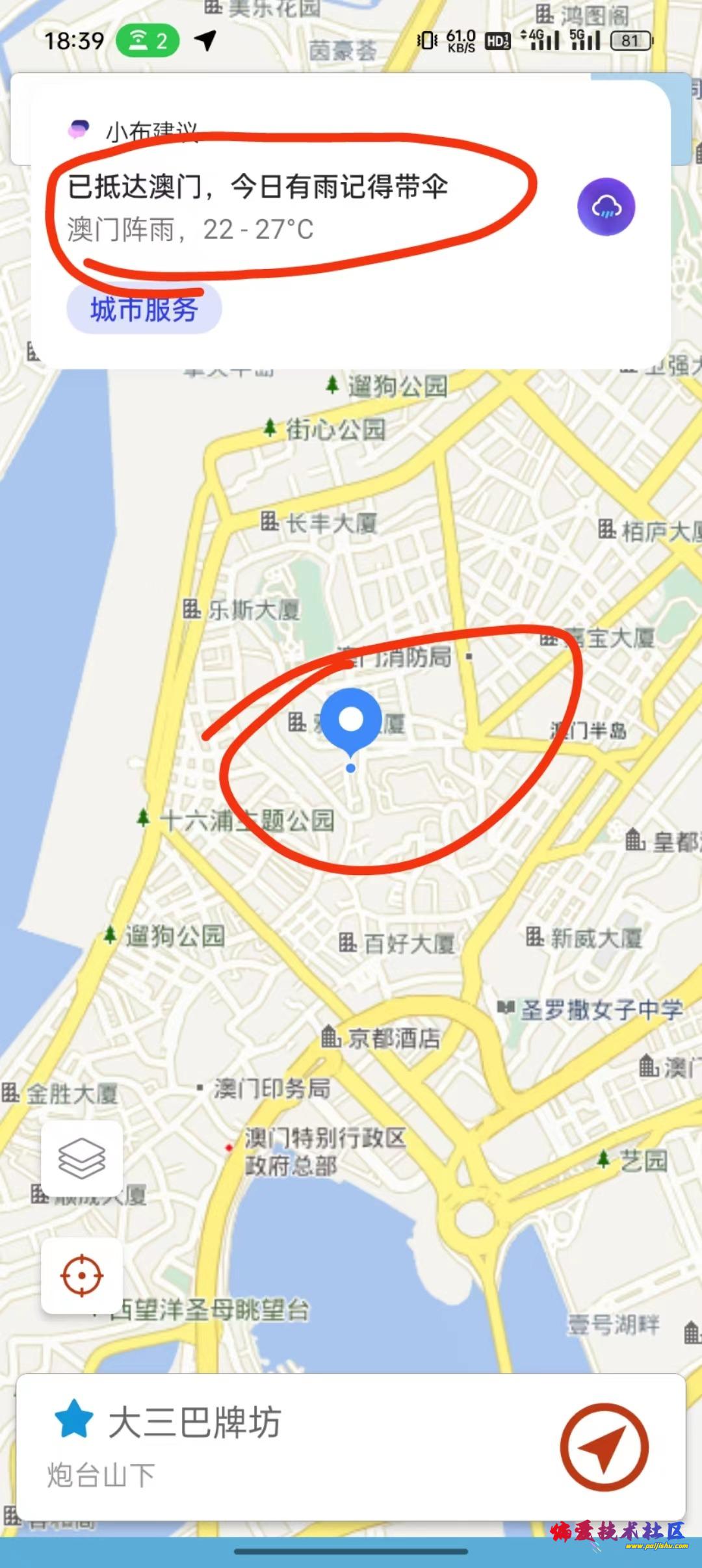The height and width of the screenshot is (1568, 702).
Task: Recenter map to my location
Action: [x=82, y=1275]
